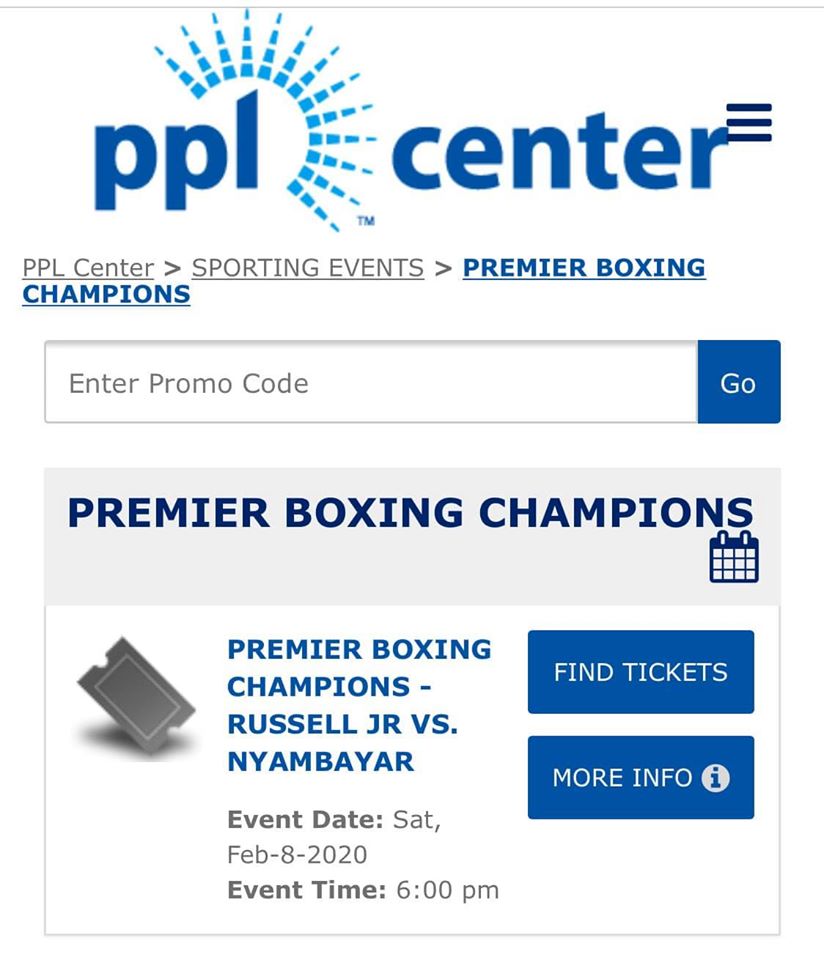Tap MORE INFO button
Viewport: 824px width, 960px height.
[640, 778]
